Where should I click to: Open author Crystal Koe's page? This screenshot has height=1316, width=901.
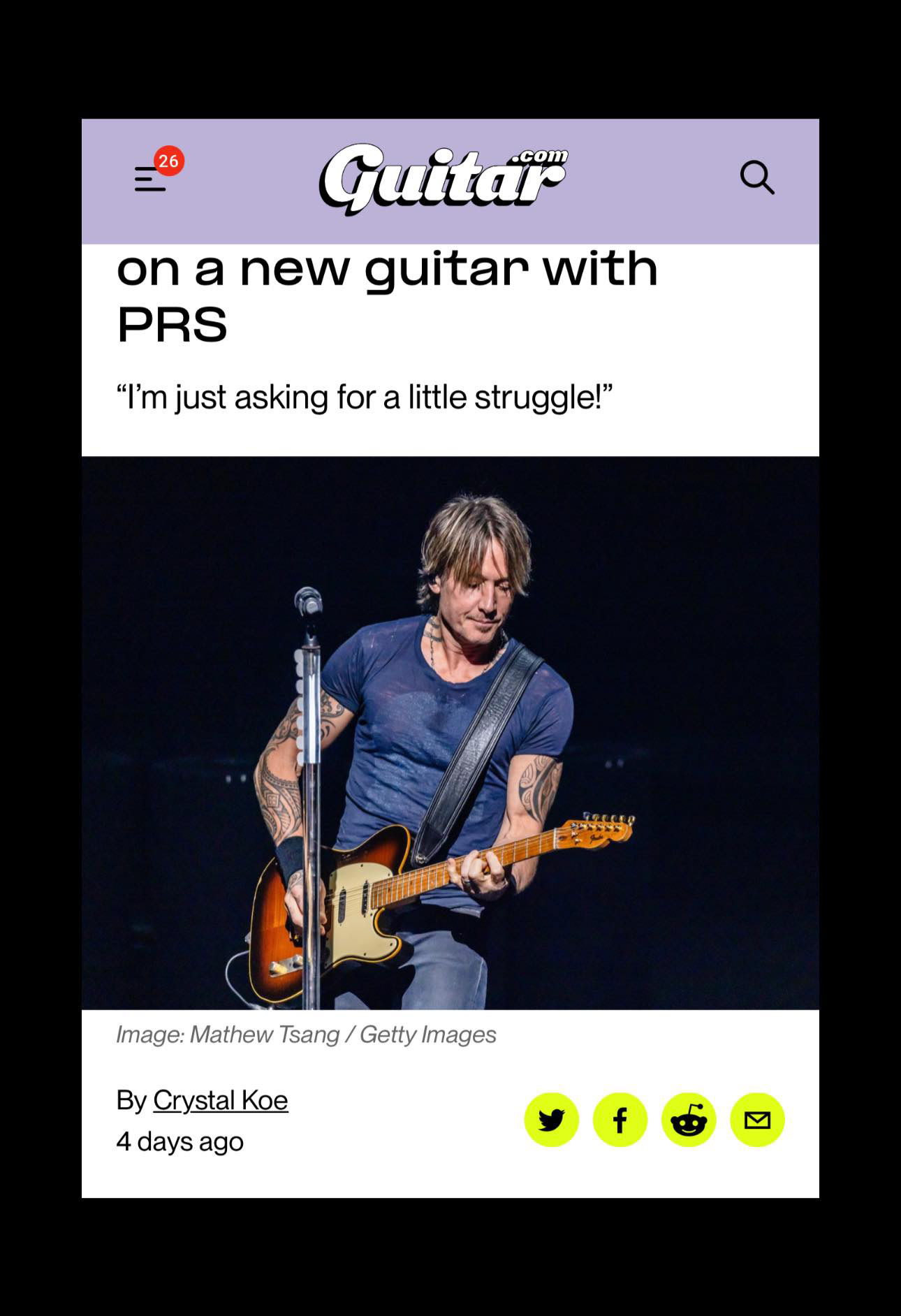coord(220,1100)
